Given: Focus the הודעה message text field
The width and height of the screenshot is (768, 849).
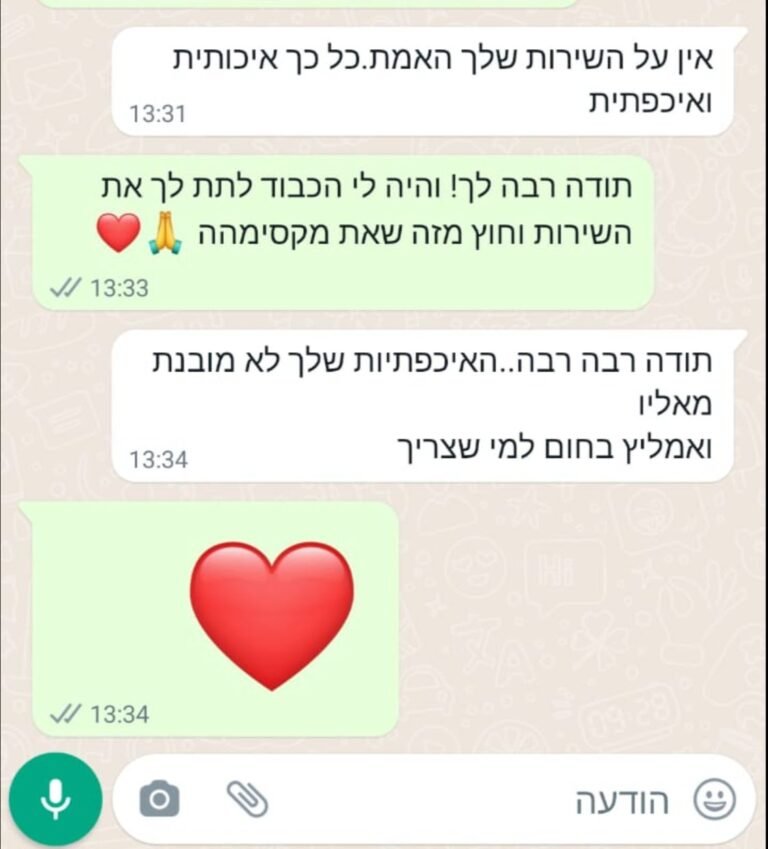Looking at the screenshot, I should (x=450, y=800).
